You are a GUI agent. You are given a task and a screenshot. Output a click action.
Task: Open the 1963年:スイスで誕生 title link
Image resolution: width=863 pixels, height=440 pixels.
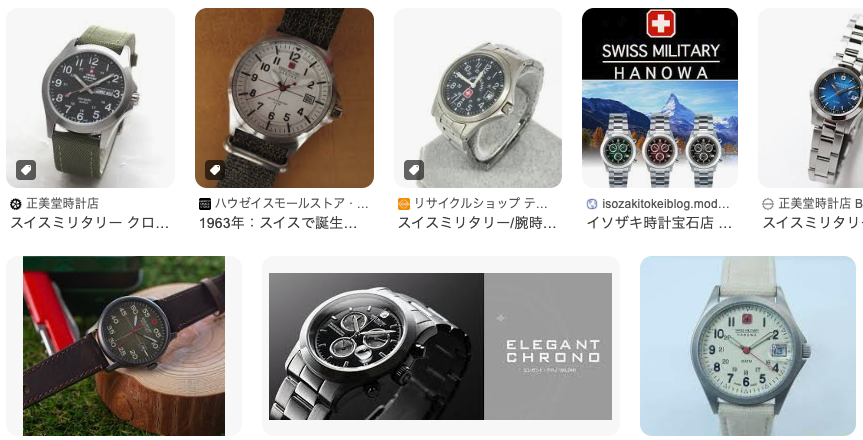coord(278,223)
